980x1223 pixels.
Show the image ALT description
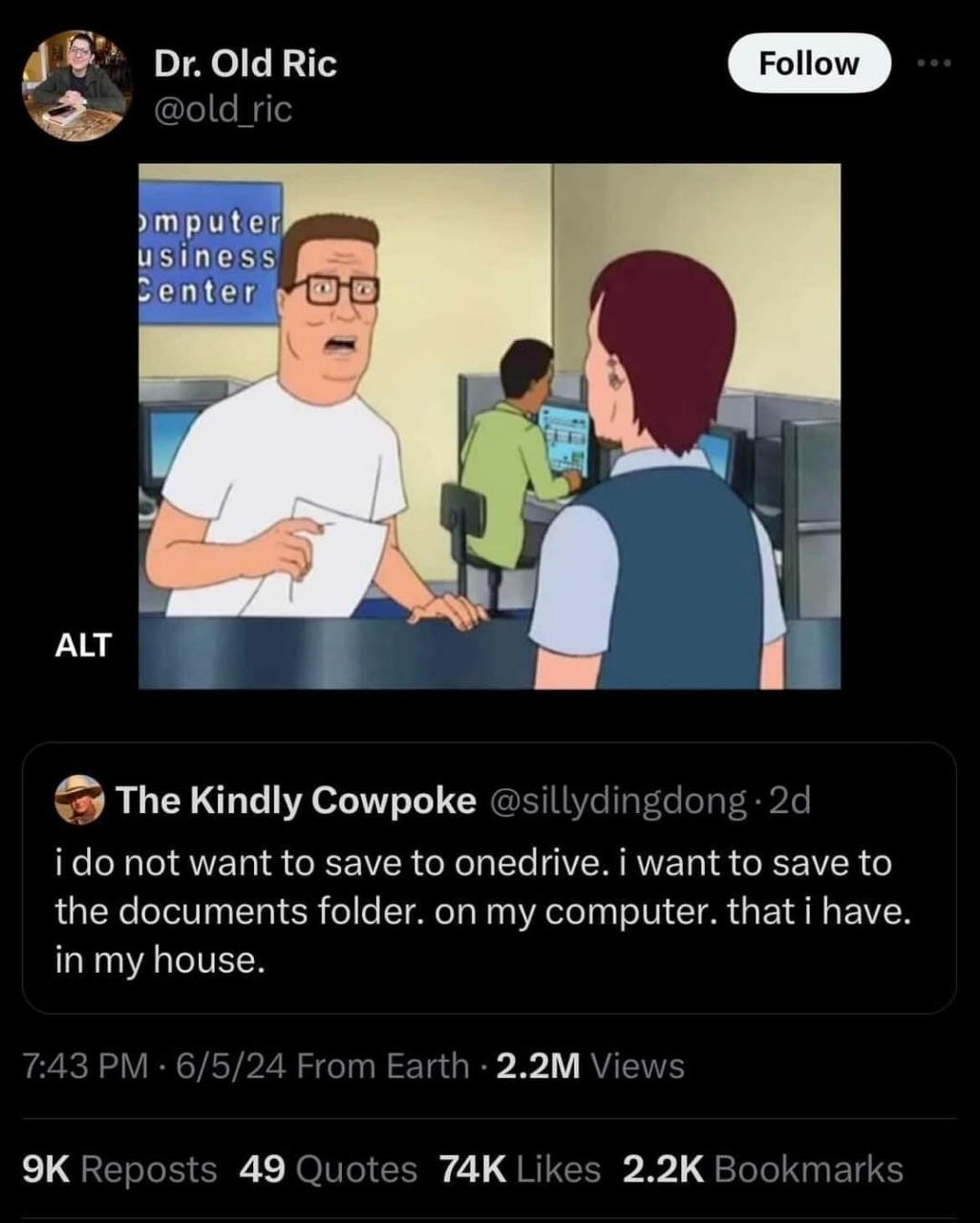pos(83,645)
